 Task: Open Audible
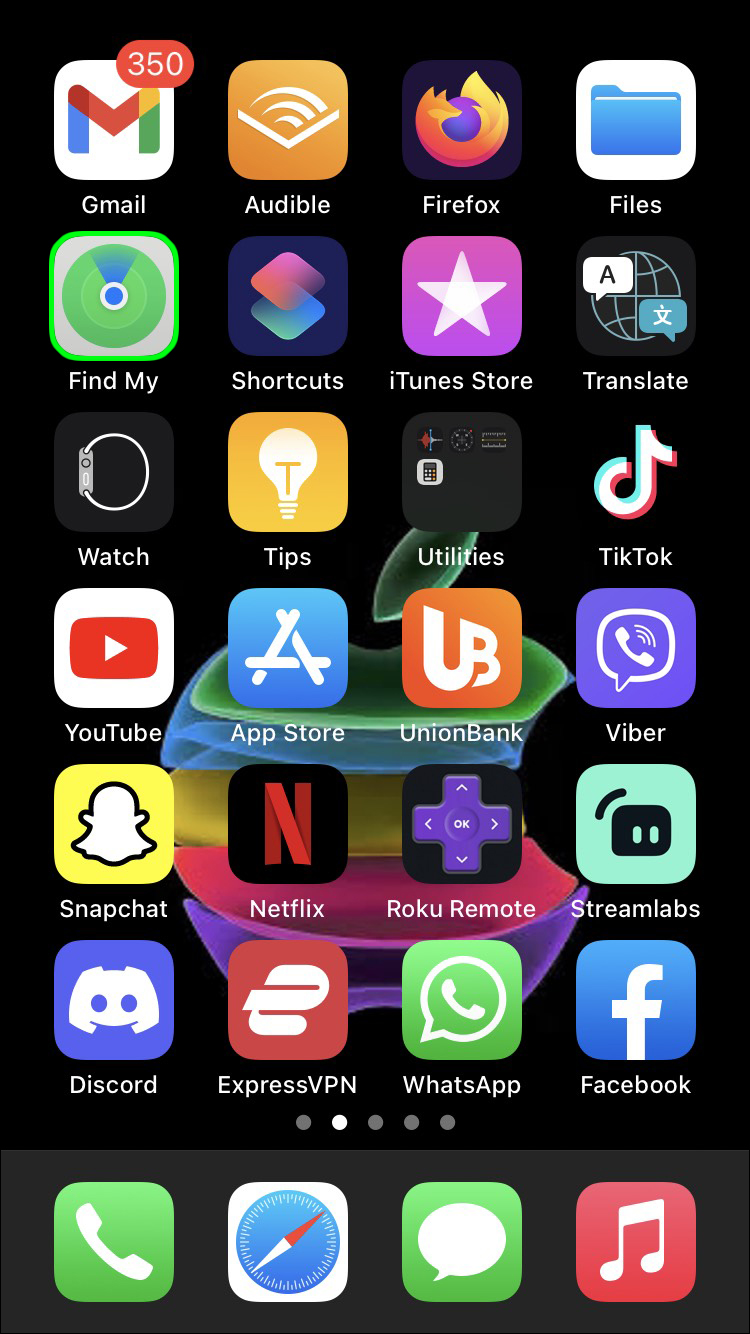(x=288, y=120)
